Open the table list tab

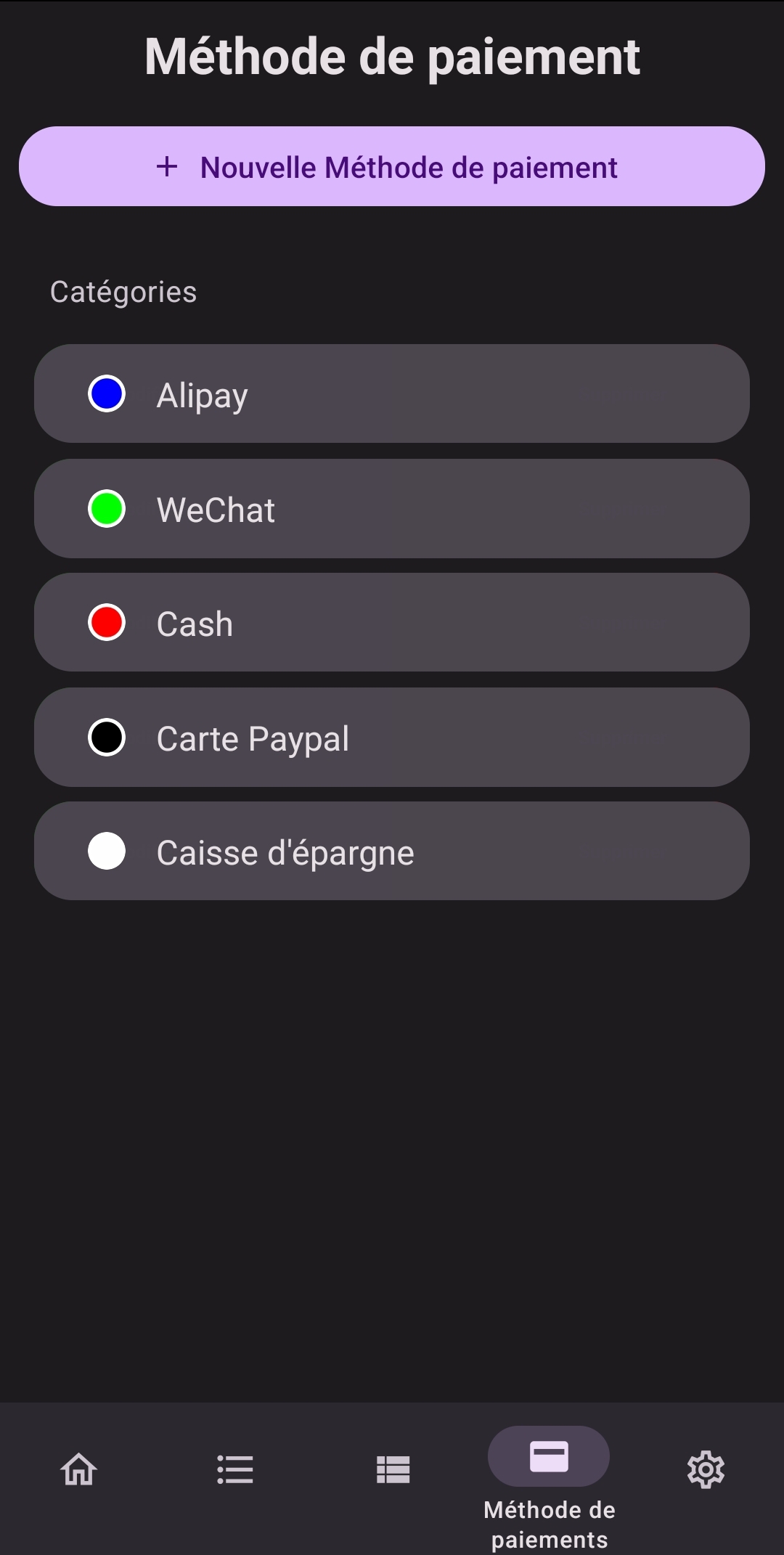[393, 1469]
